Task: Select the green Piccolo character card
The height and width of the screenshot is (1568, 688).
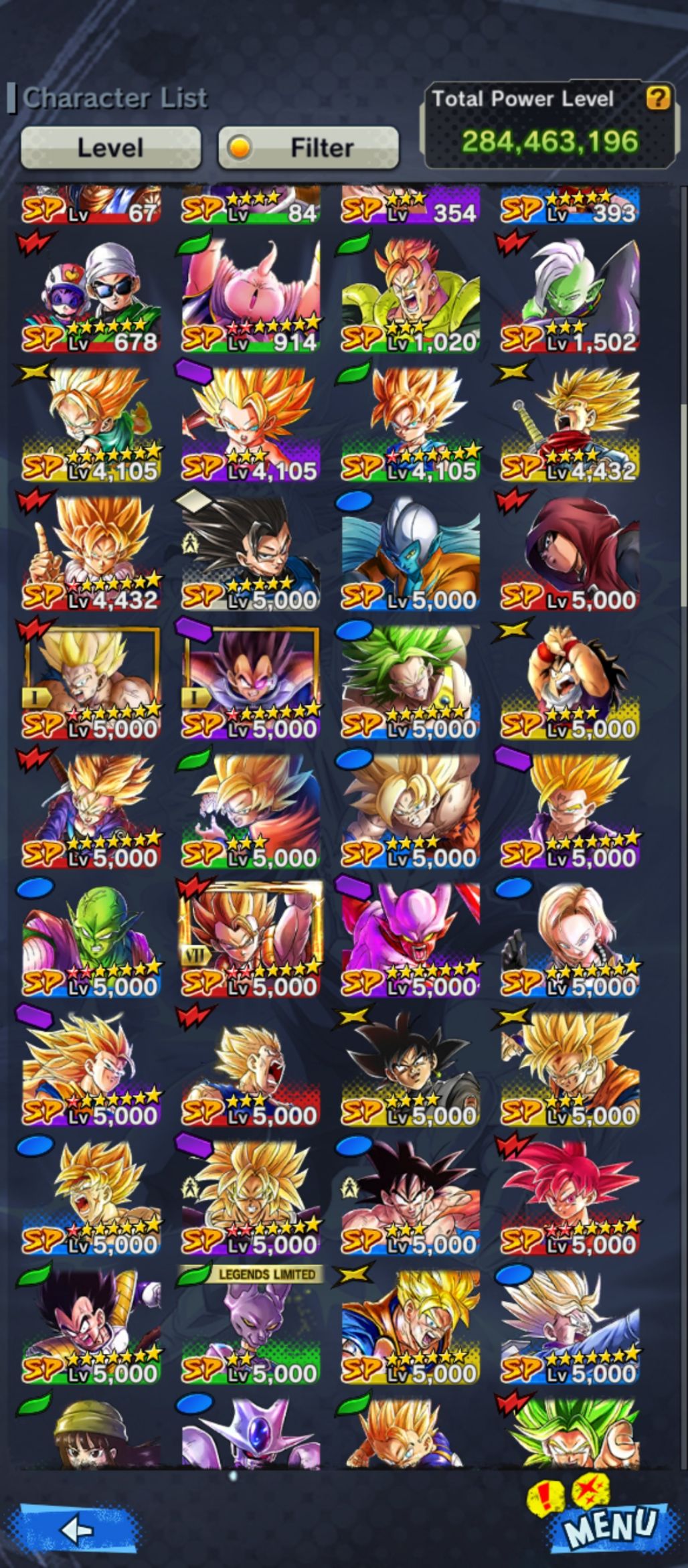Action: (x=91, y=937)
